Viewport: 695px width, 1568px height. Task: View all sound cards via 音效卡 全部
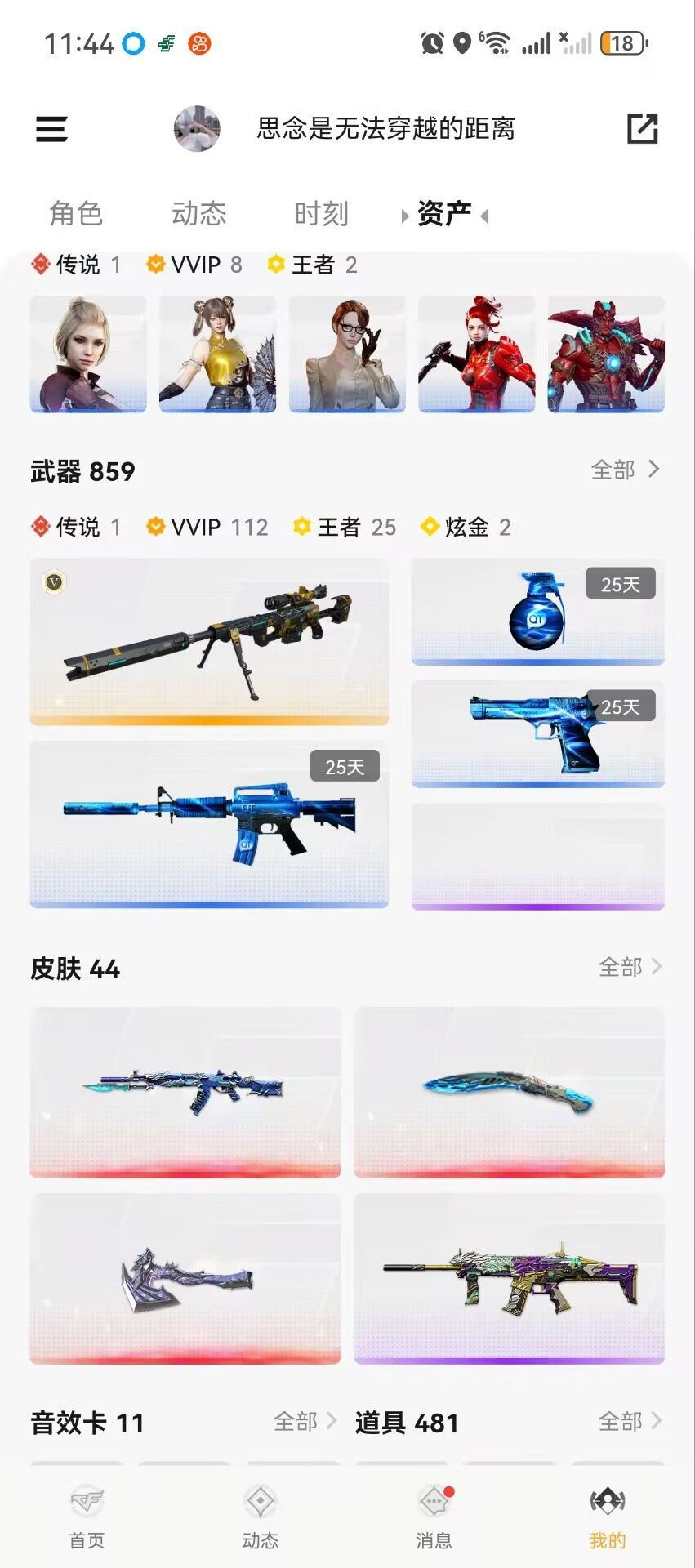[305, 1422]
